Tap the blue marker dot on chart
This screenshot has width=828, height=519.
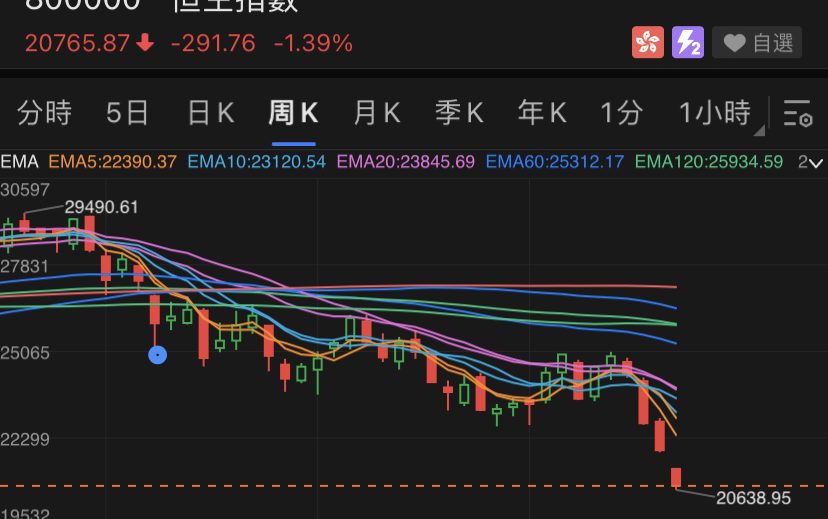click(x=157, y=354)
